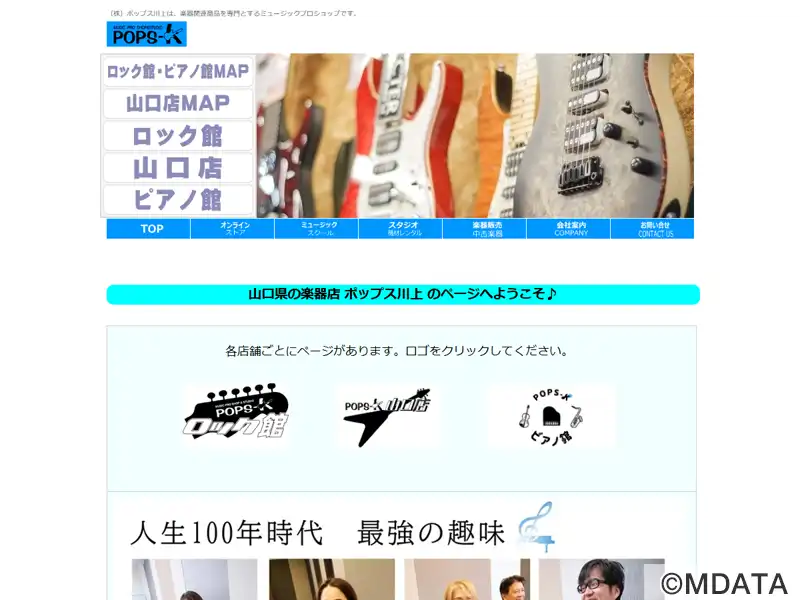Open the ロック館・ピアノ館MAP button
The width and height of the screenshot is (800, 600).
tap(178, 72)
